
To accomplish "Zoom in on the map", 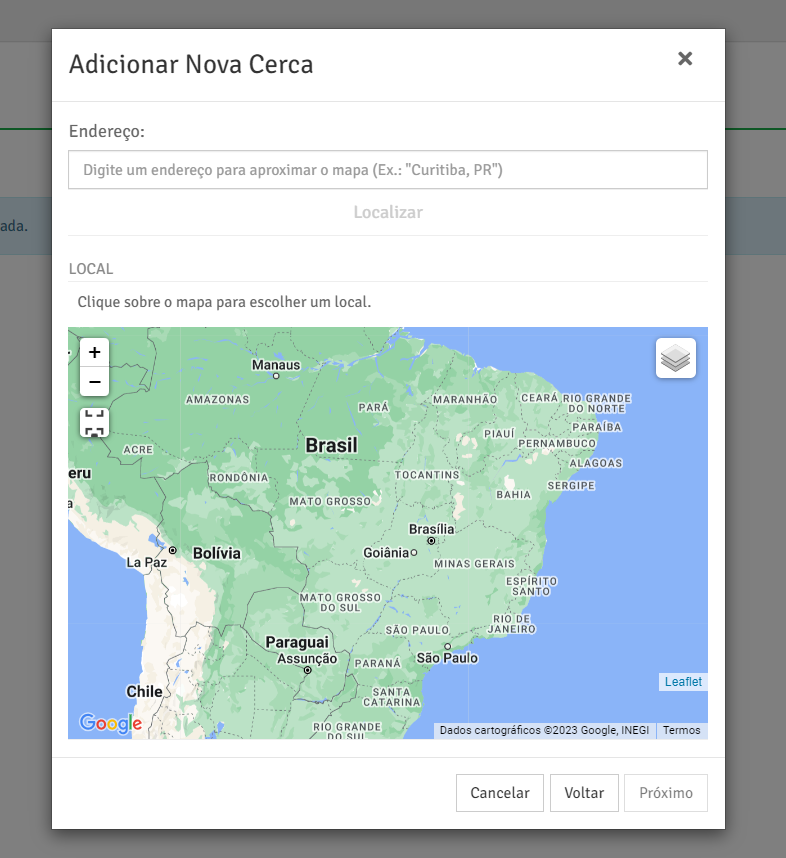I will [x=94, y=352].
